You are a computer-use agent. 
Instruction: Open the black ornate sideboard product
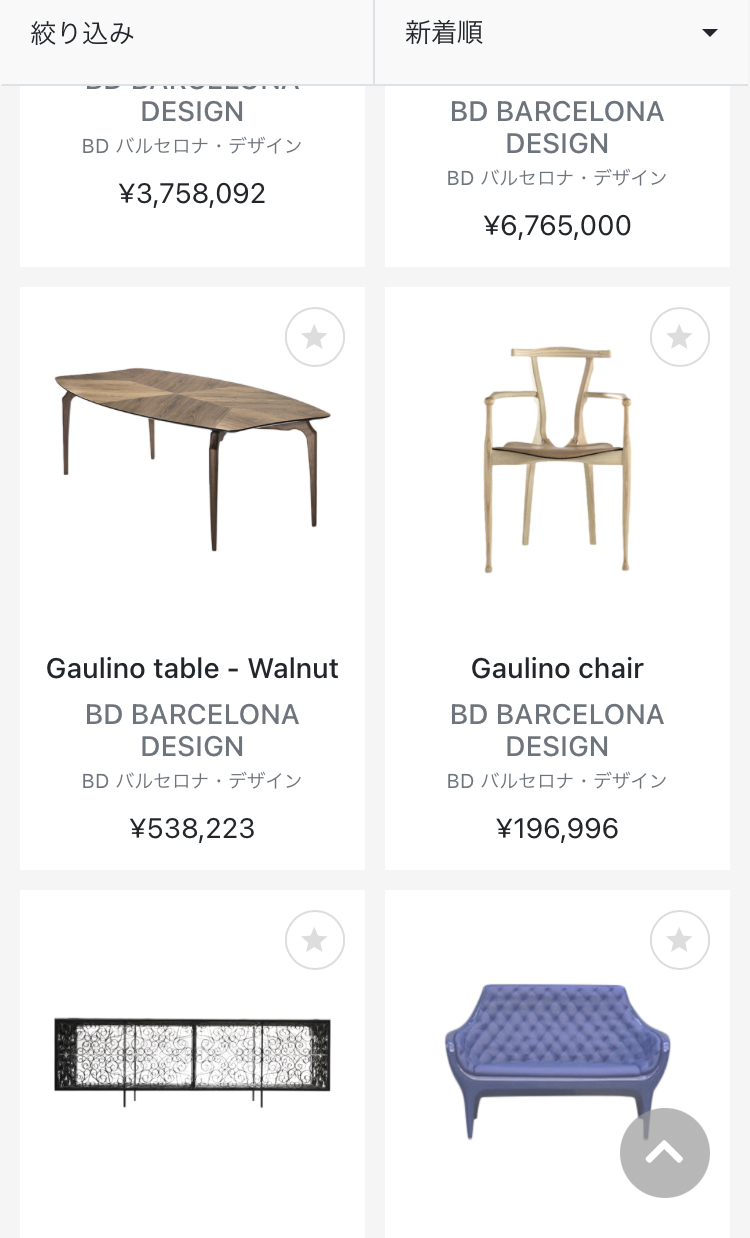tap(192, 1064)
